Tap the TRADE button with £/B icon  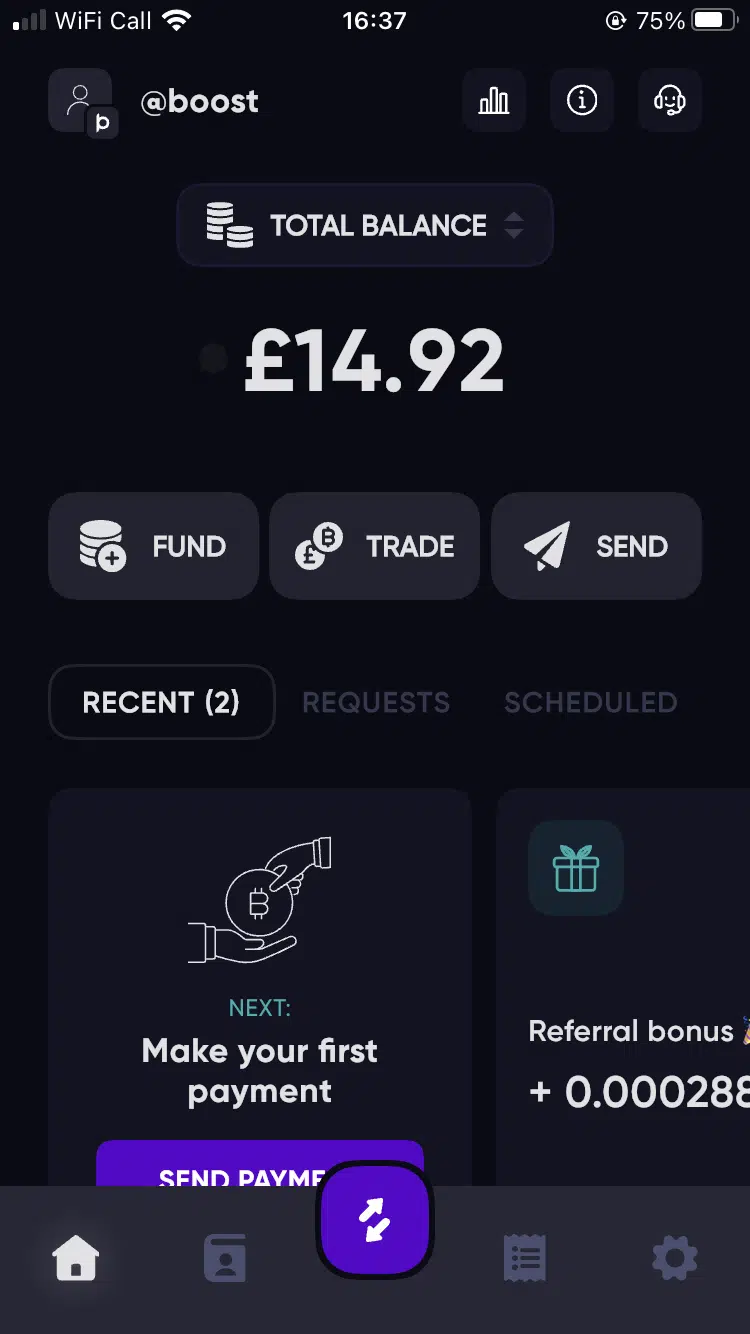point(374,546)
